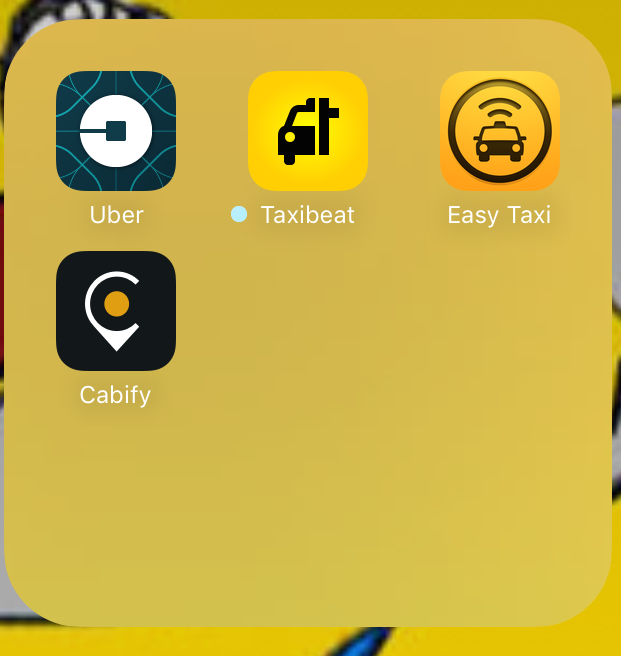Launch the Cabify app
This screenshot has width=621, height=656.
coord(116,311)
